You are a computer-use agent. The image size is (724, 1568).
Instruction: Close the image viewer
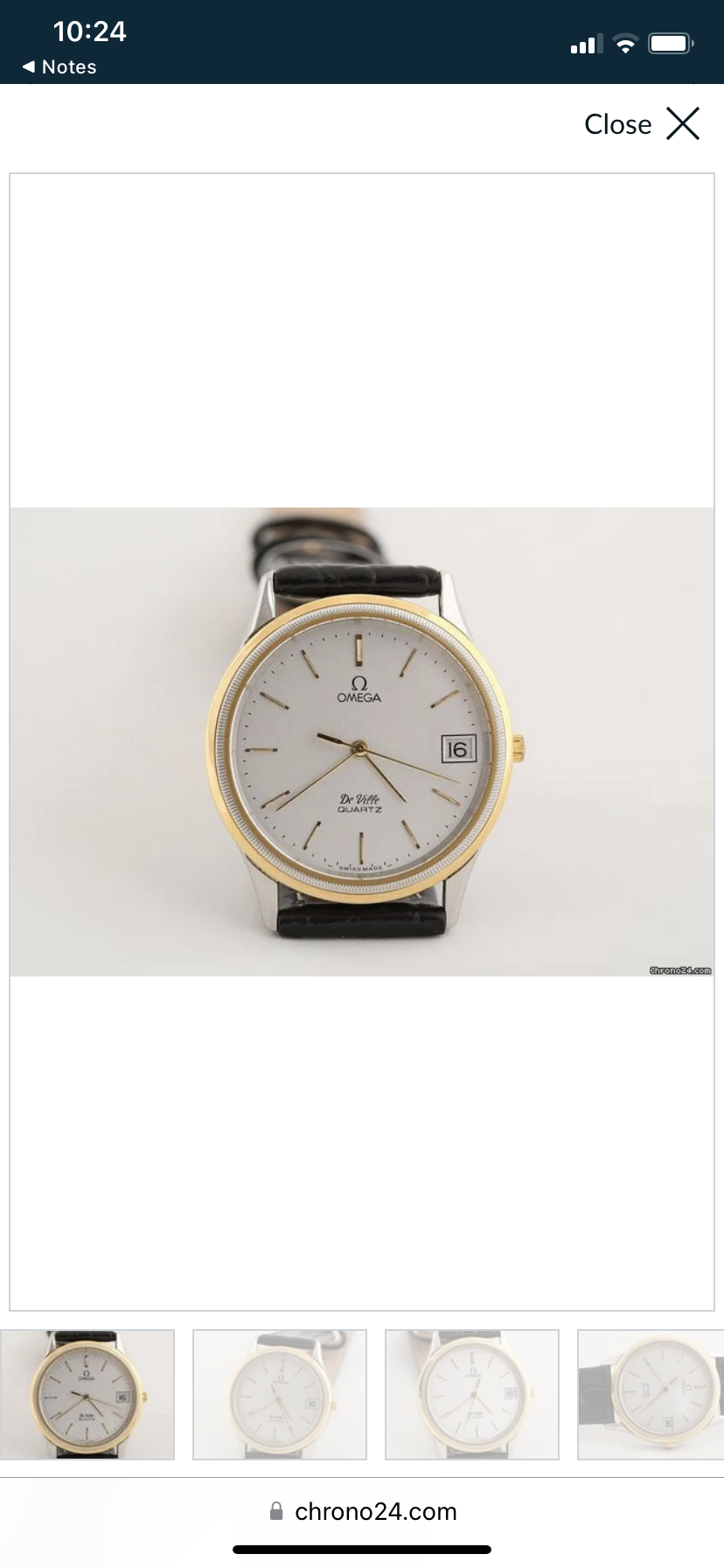pyautogui.click(x=642, y=124)
